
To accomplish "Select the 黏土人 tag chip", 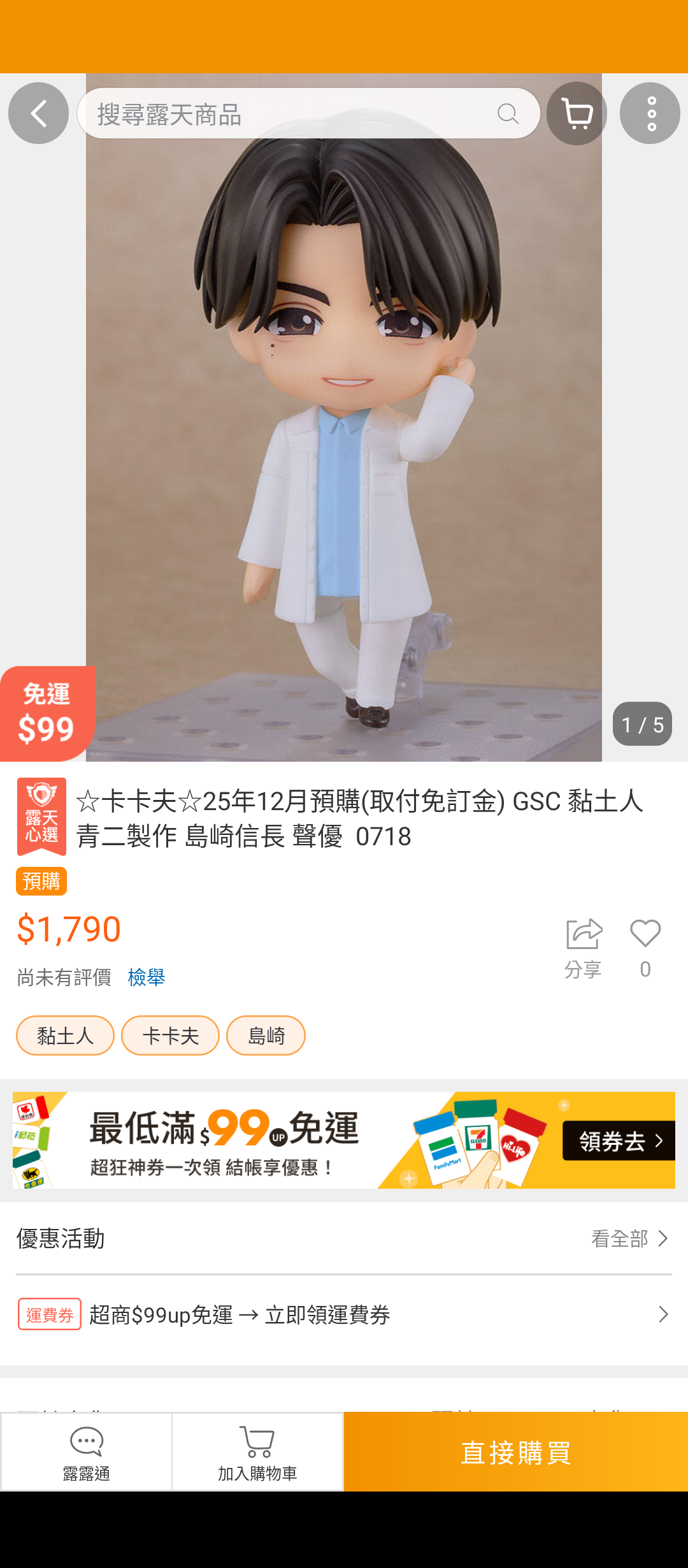I will tap(65, 1036).
